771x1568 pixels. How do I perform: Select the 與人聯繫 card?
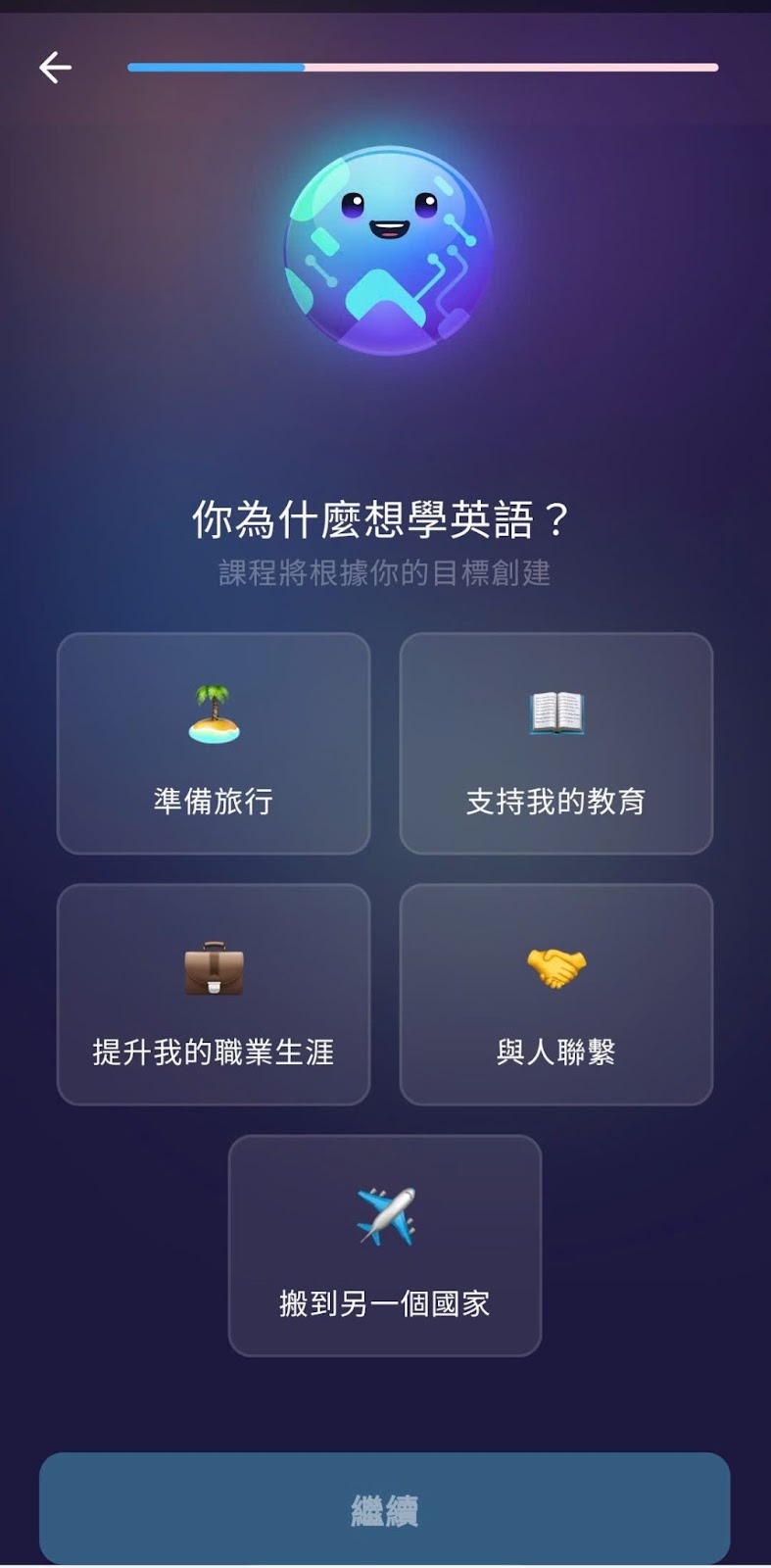[x=555, y=994]
